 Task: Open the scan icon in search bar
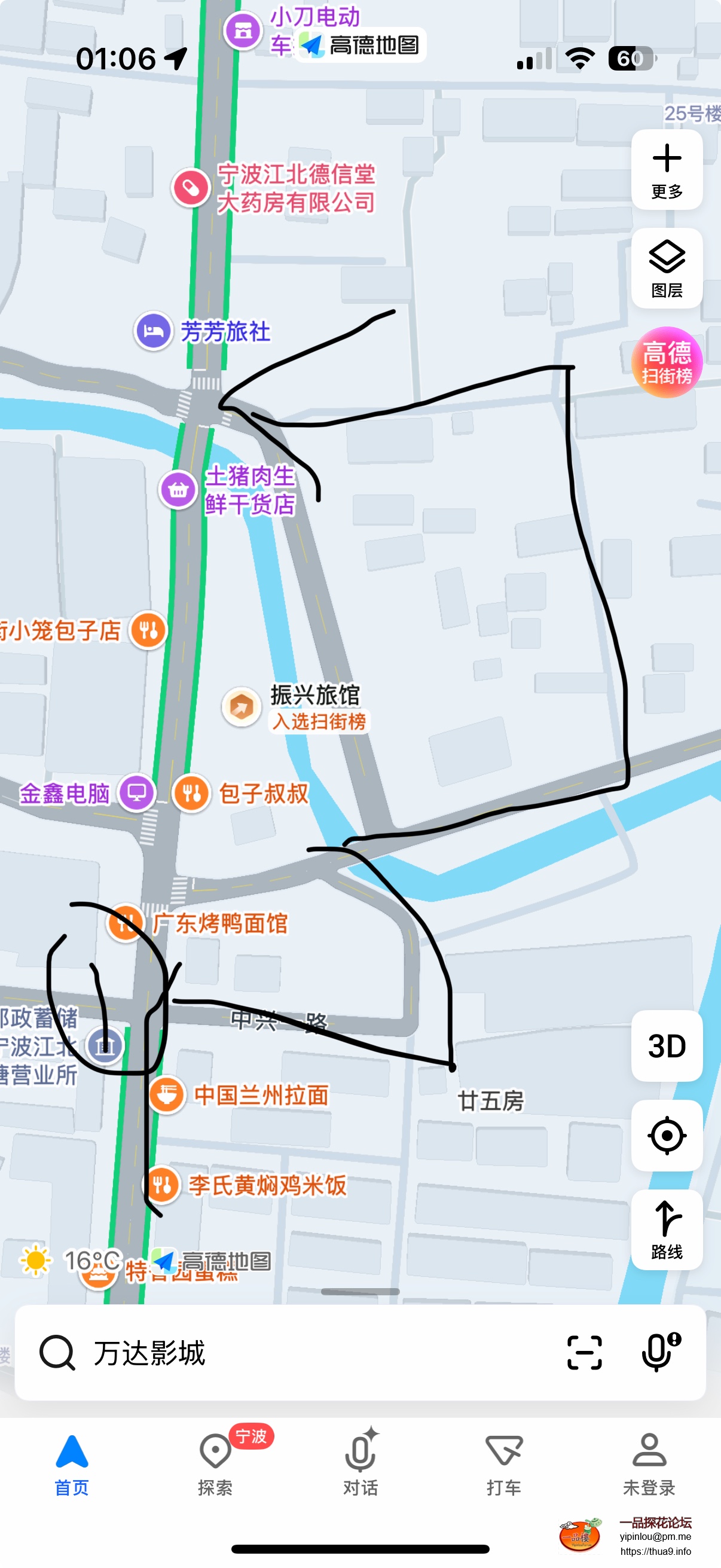(x=584, y=1353)
